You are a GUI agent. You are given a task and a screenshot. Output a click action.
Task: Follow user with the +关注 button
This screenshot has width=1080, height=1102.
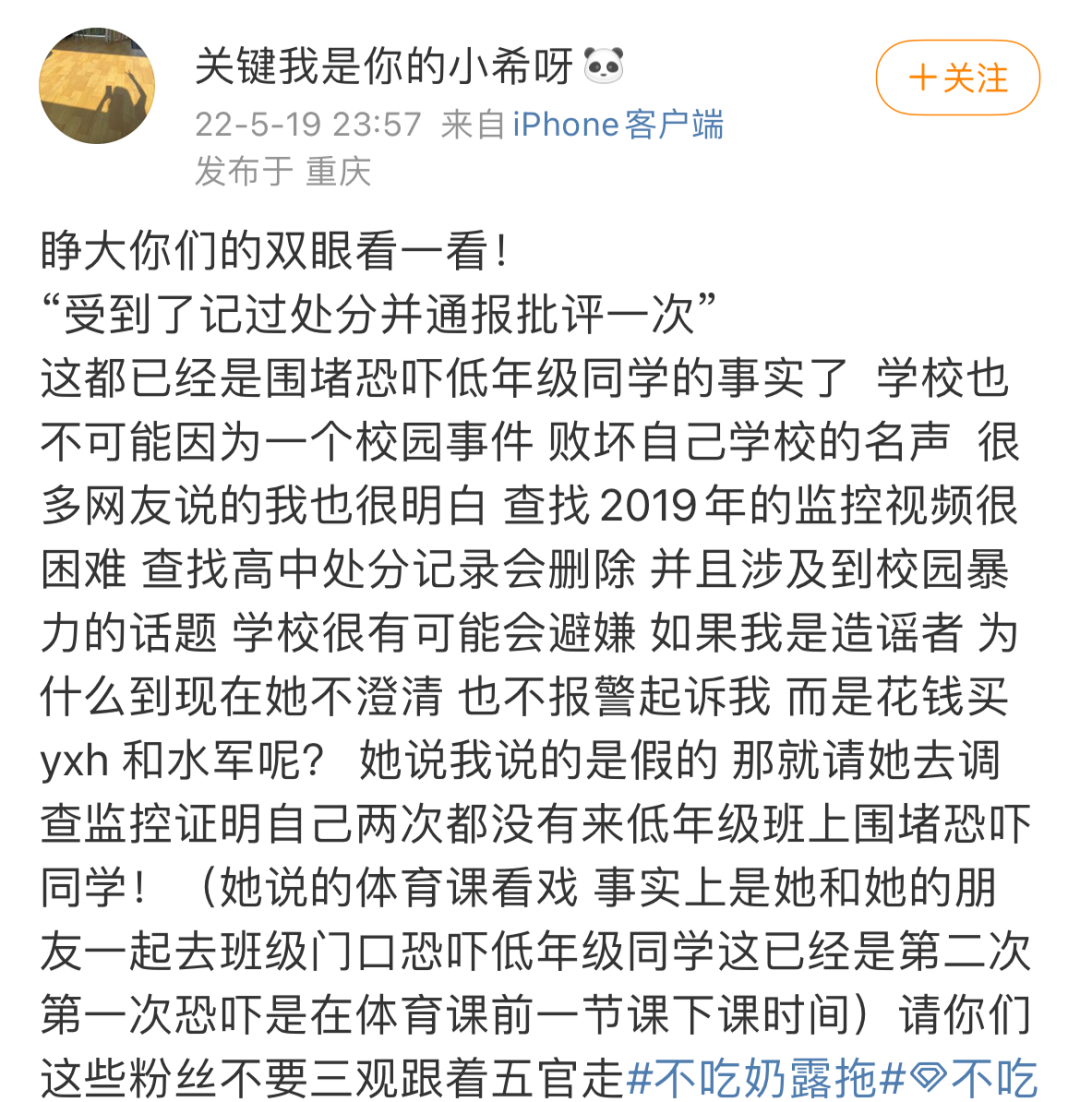[957, 79]
